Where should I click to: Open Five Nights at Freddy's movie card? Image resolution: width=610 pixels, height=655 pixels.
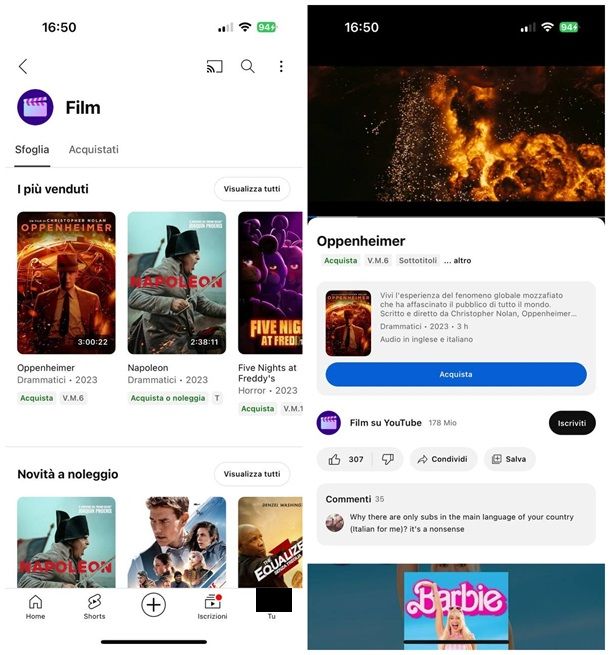pyautogui.click(x=270, y=283)
